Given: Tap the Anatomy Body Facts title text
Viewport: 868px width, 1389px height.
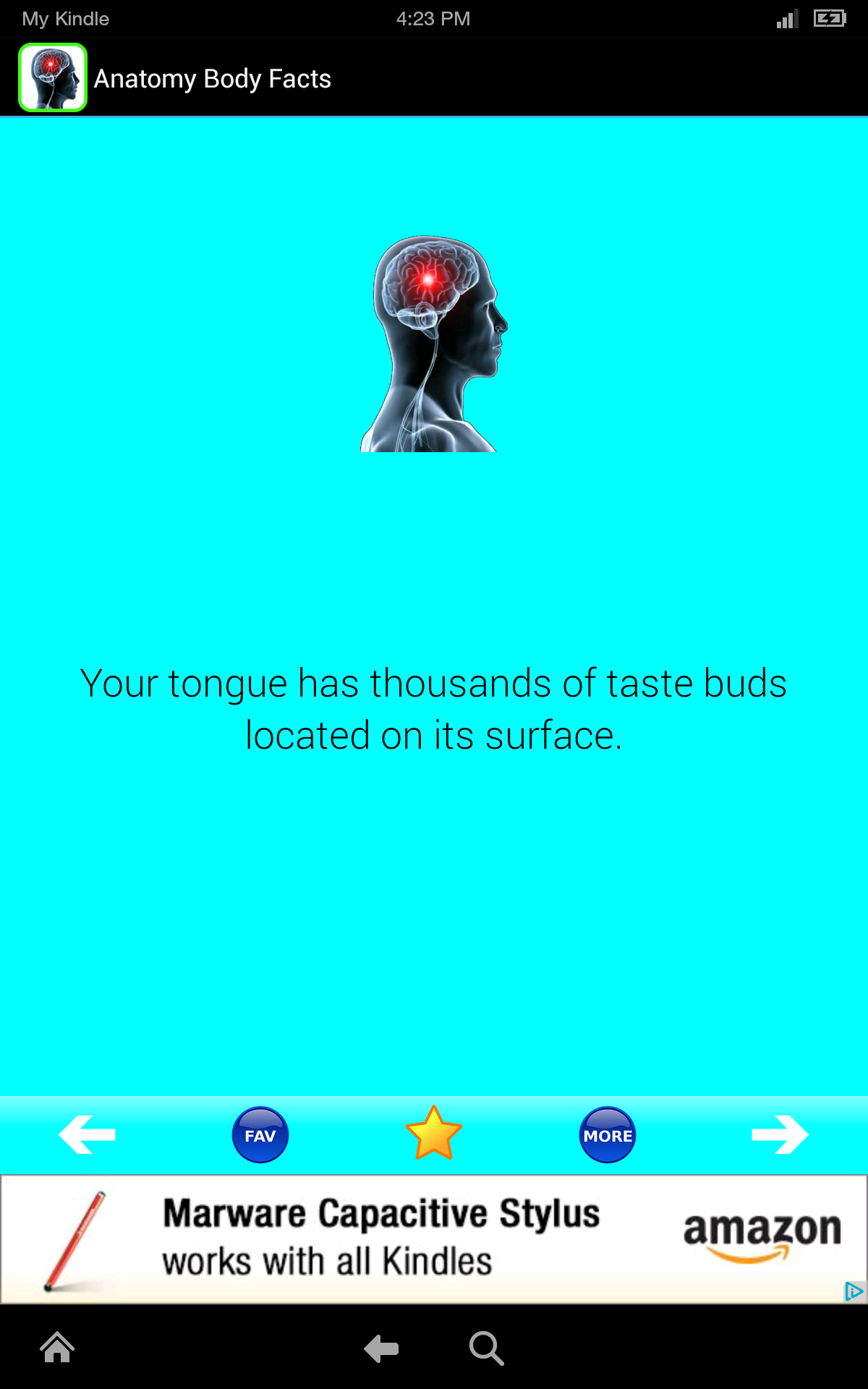Looking at the screenshot, I should [213, 78].
